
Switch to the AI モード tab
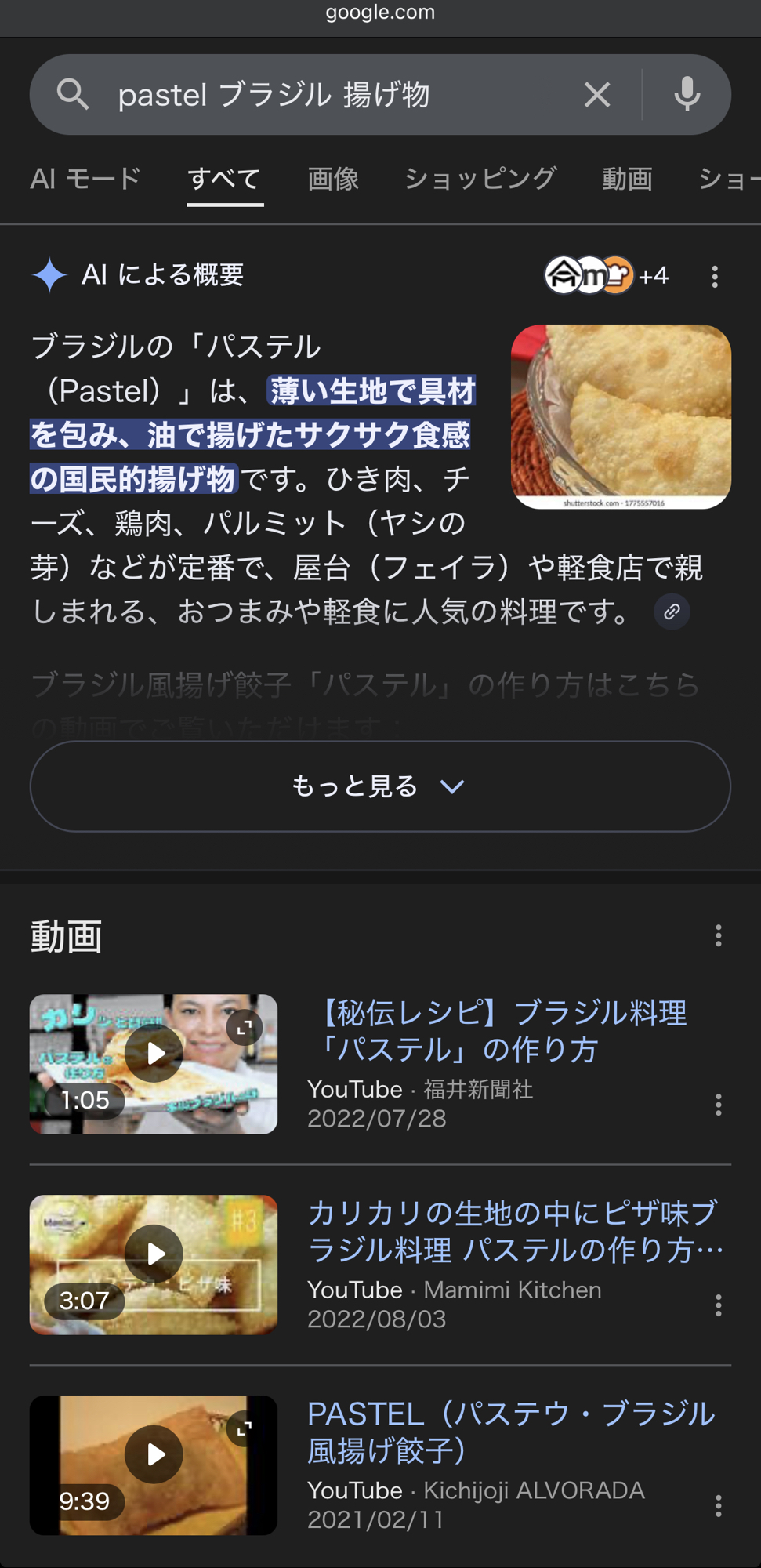click(85, 179)
